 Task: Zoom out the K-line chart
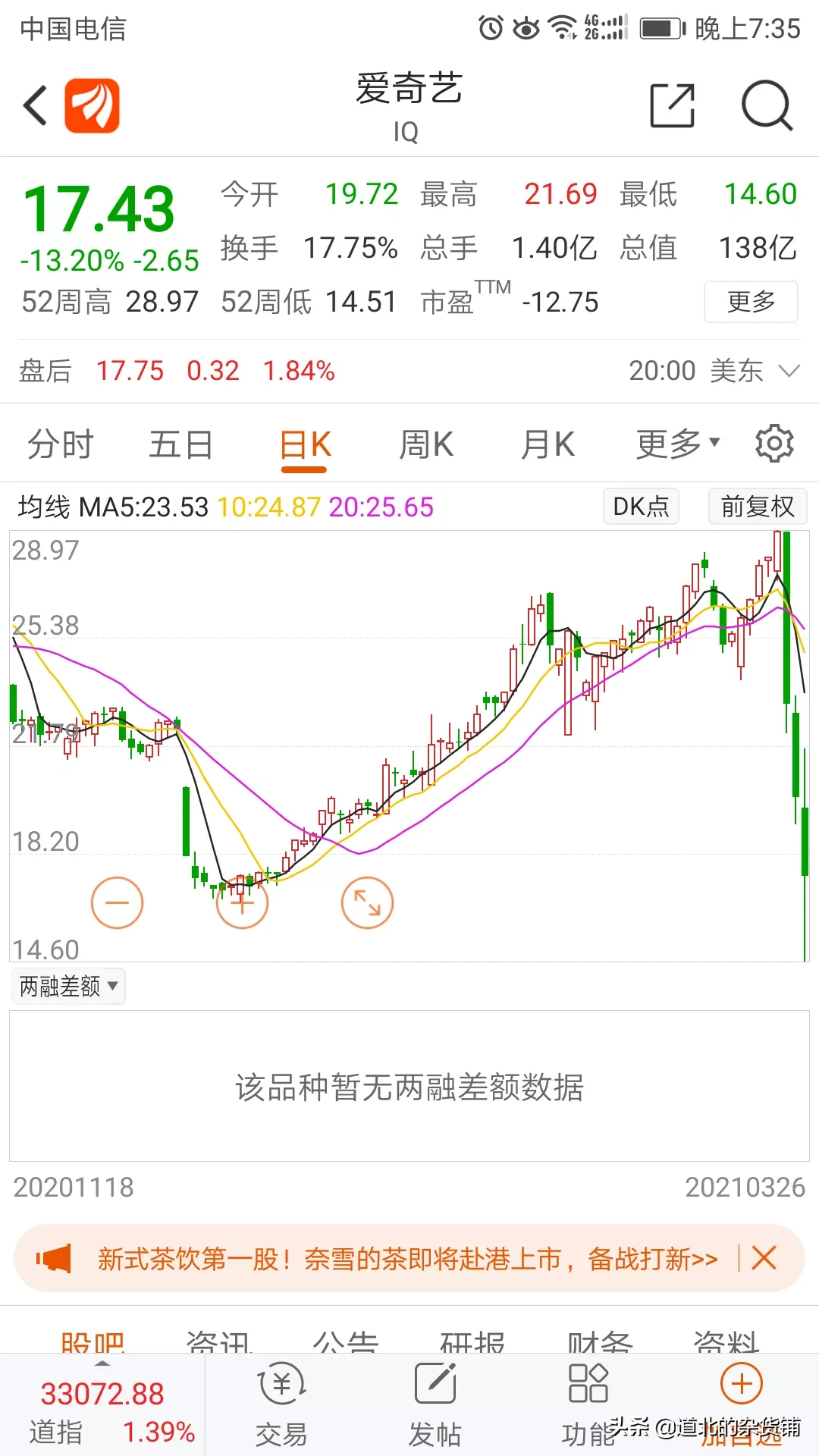[117, 902]
